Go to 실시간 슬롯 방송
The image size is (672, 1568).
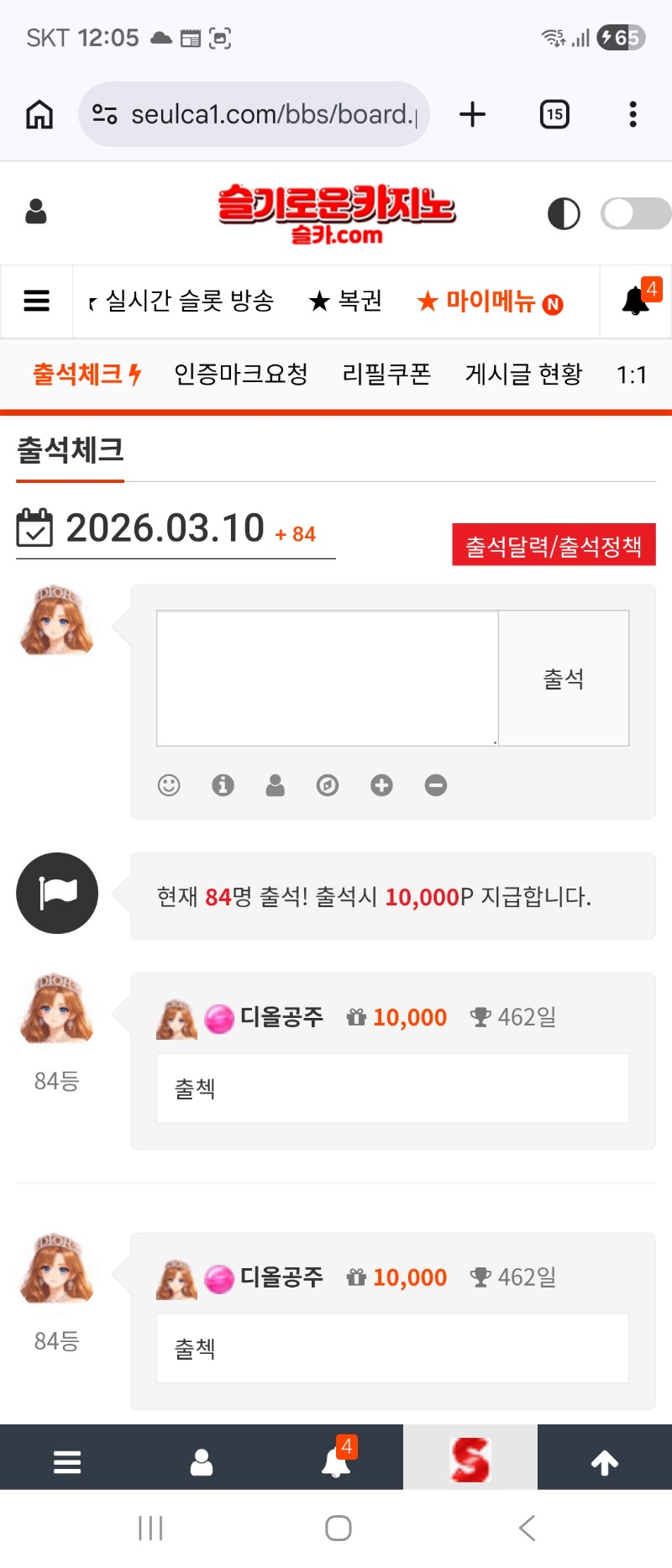coord(190,301)
